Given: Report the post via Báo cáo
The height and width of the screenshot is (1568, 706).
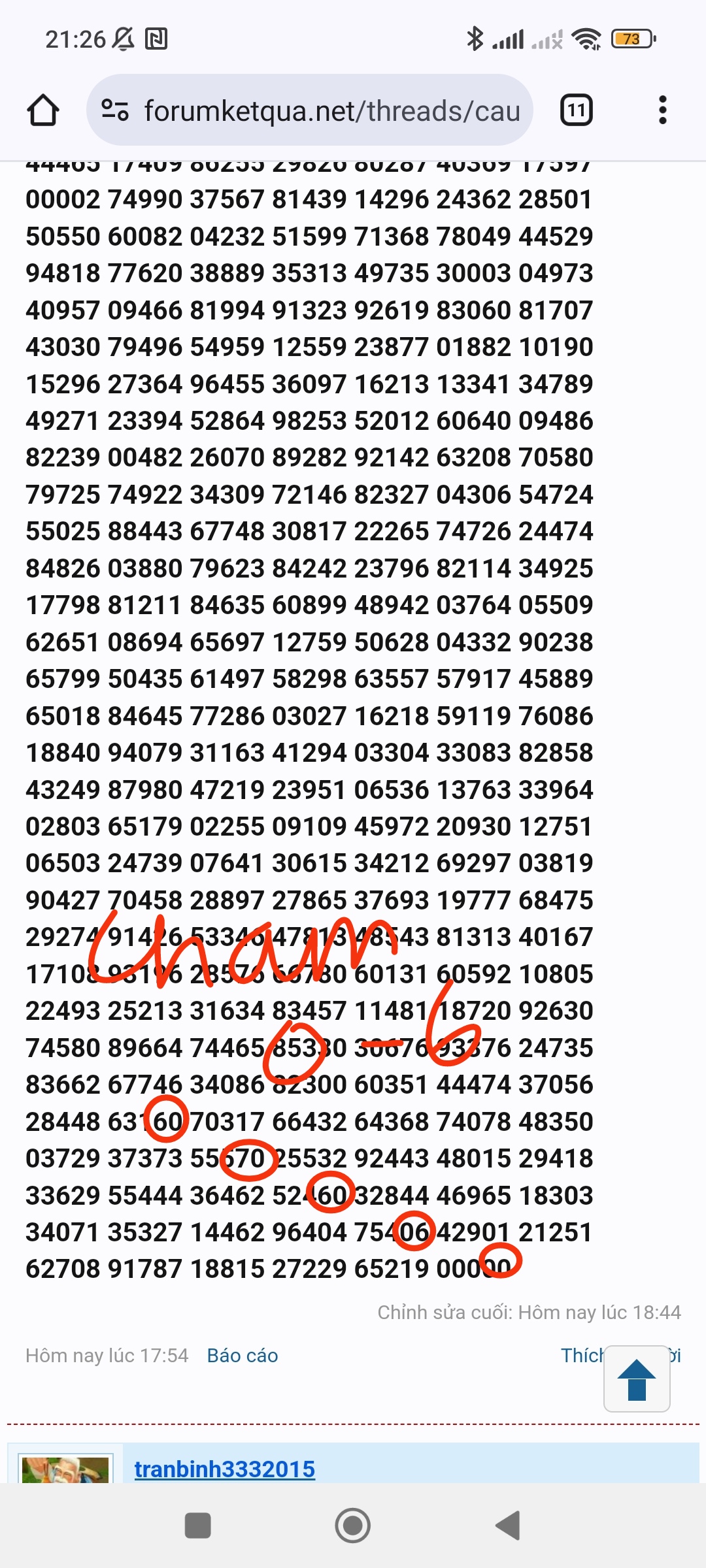Looking at the screenshot, I should [x=243, y=1356].
